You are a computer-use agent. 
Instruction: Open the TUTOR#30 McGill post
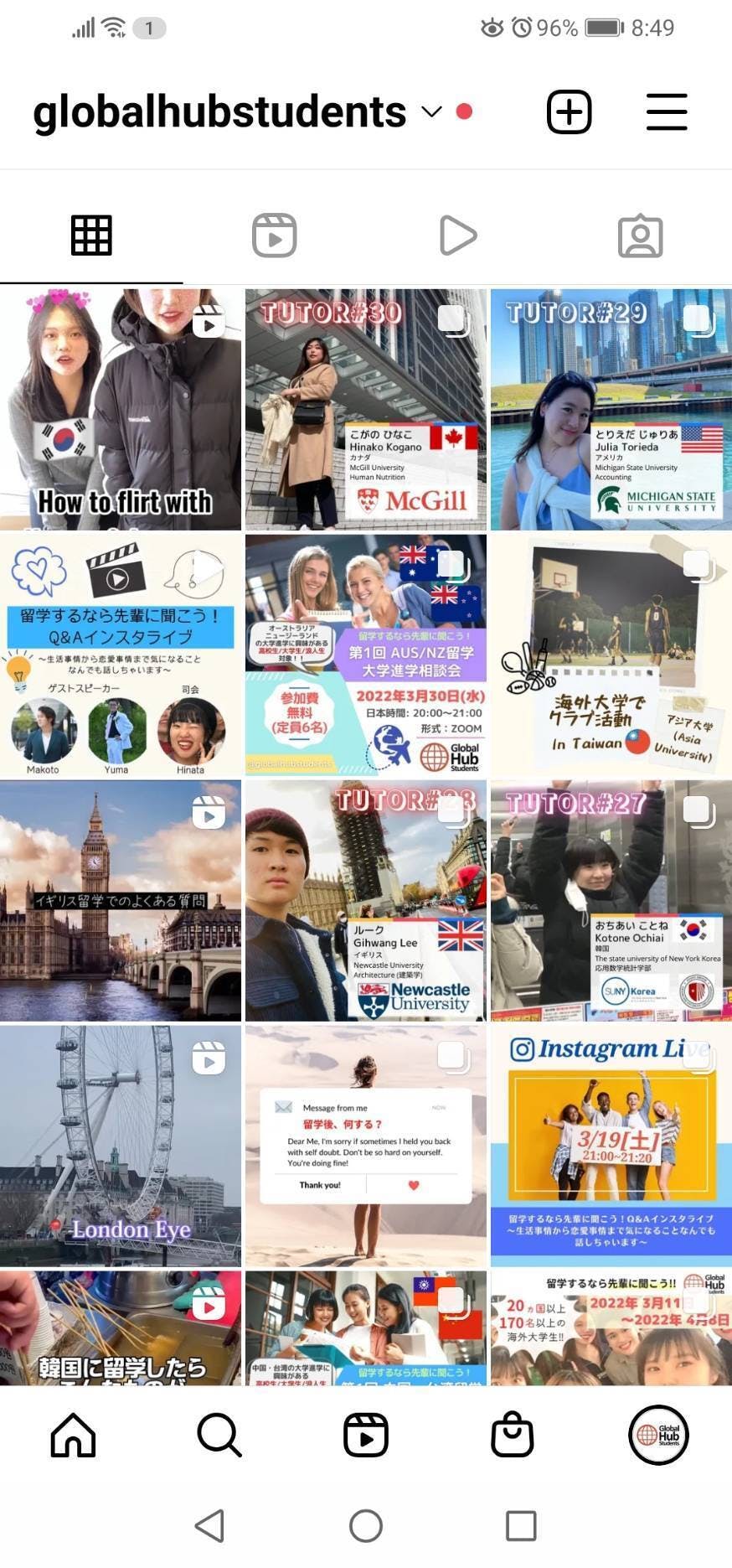365,409
